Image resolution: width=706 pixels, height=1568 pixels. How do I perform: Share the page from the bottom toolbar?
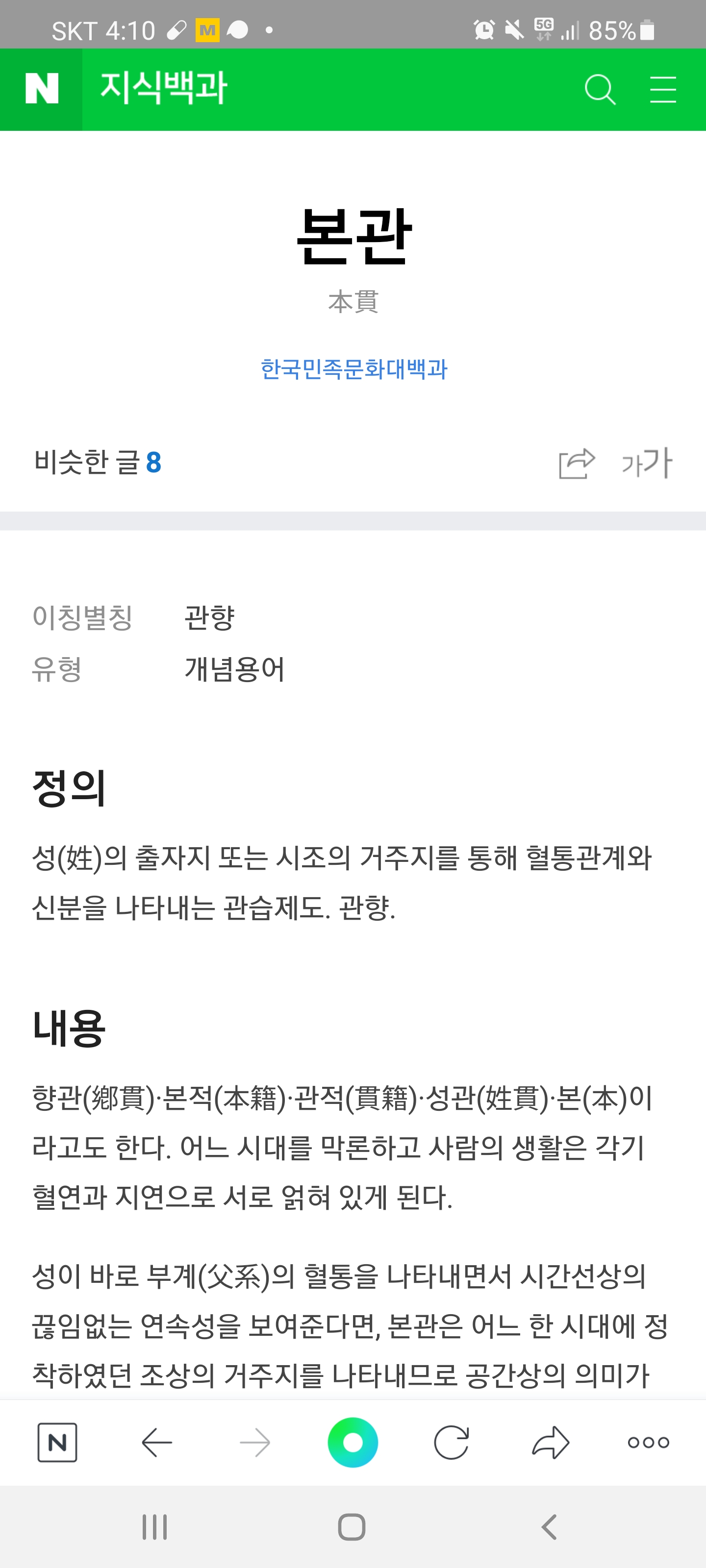(x=550, y=1442)
